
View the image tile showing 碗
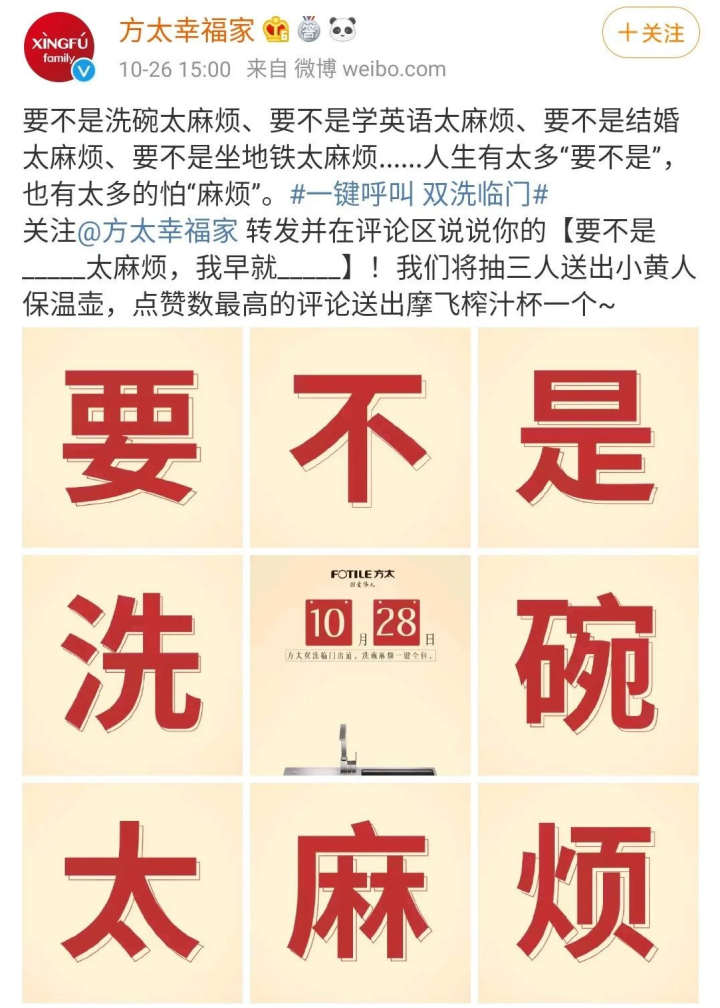pos(588,665)
